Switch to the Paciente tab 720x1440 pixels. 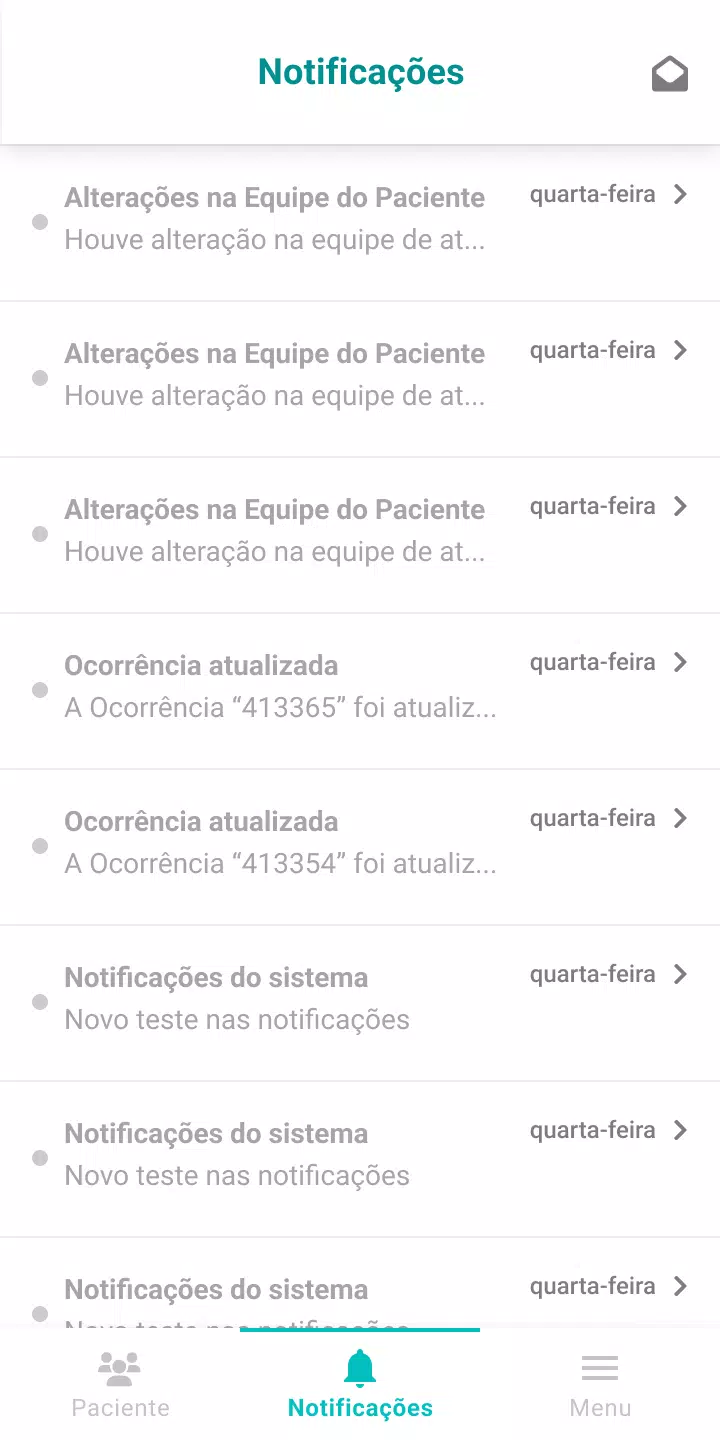(120, 1385)
